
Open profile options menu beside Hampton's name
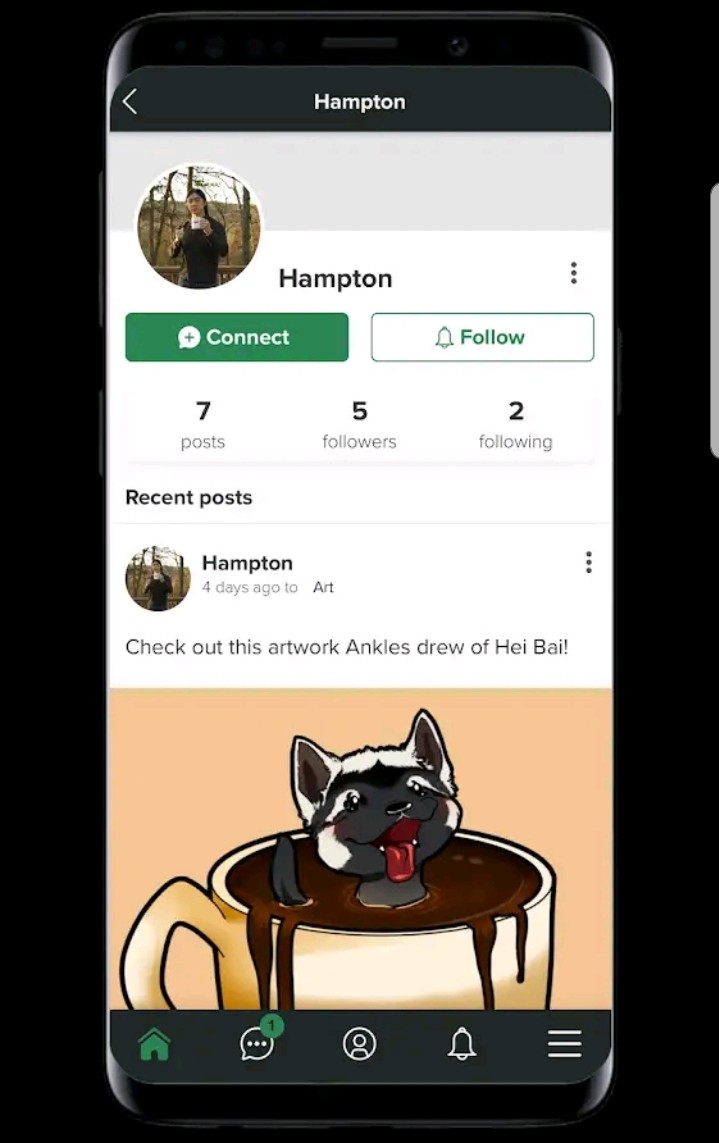tap(573, 273)
